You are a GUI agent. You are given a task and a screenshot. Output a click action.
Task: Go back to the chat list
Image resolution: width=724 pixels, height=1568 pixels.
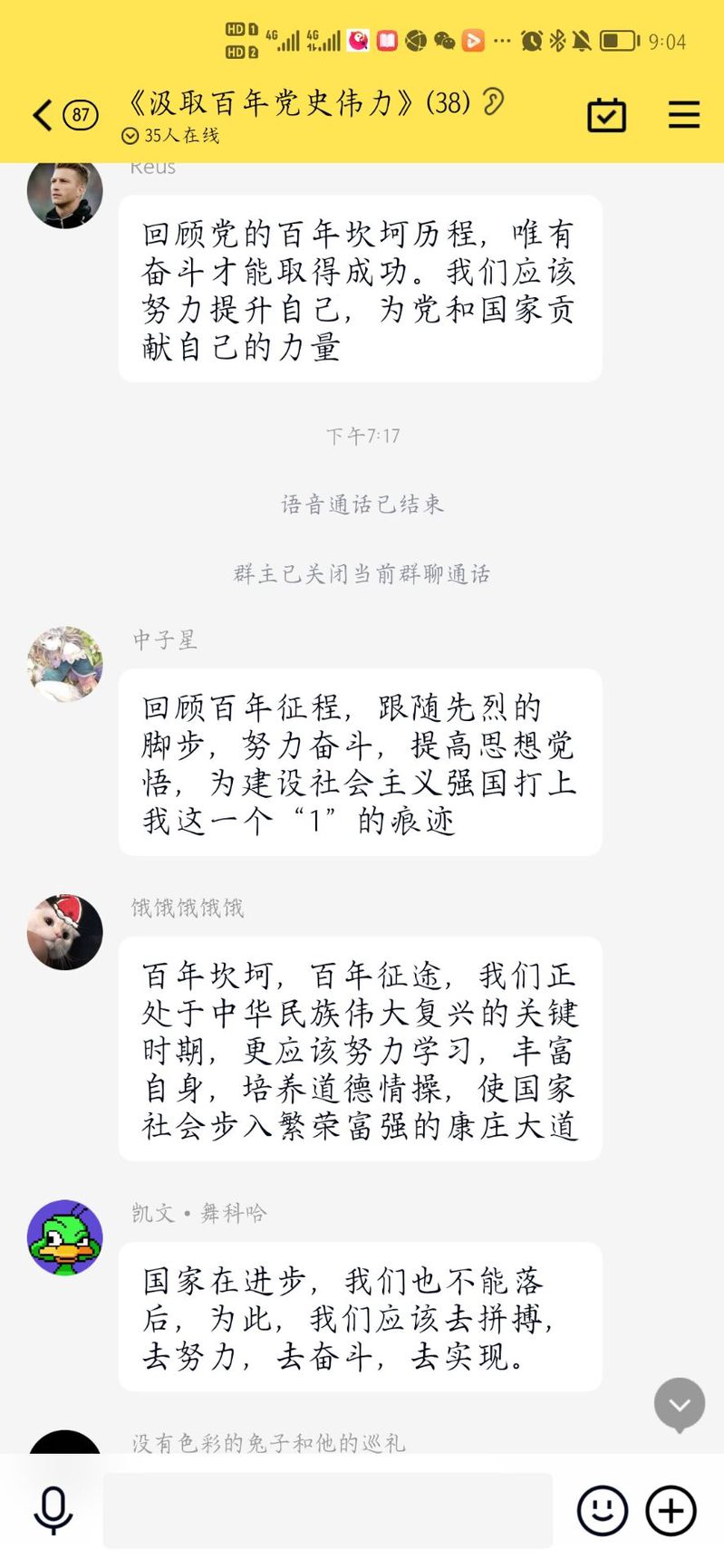43,115
